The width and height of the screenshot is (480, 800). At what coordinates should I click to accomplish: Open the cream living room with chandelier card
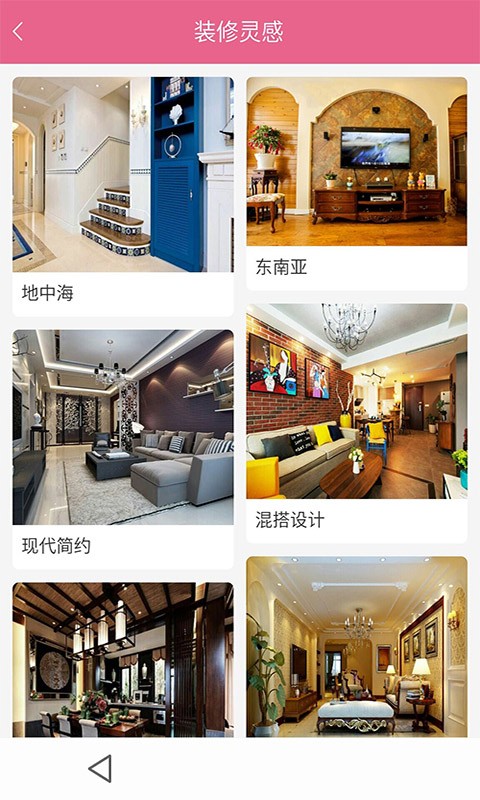pyautogui.click(x=357, y=647)
